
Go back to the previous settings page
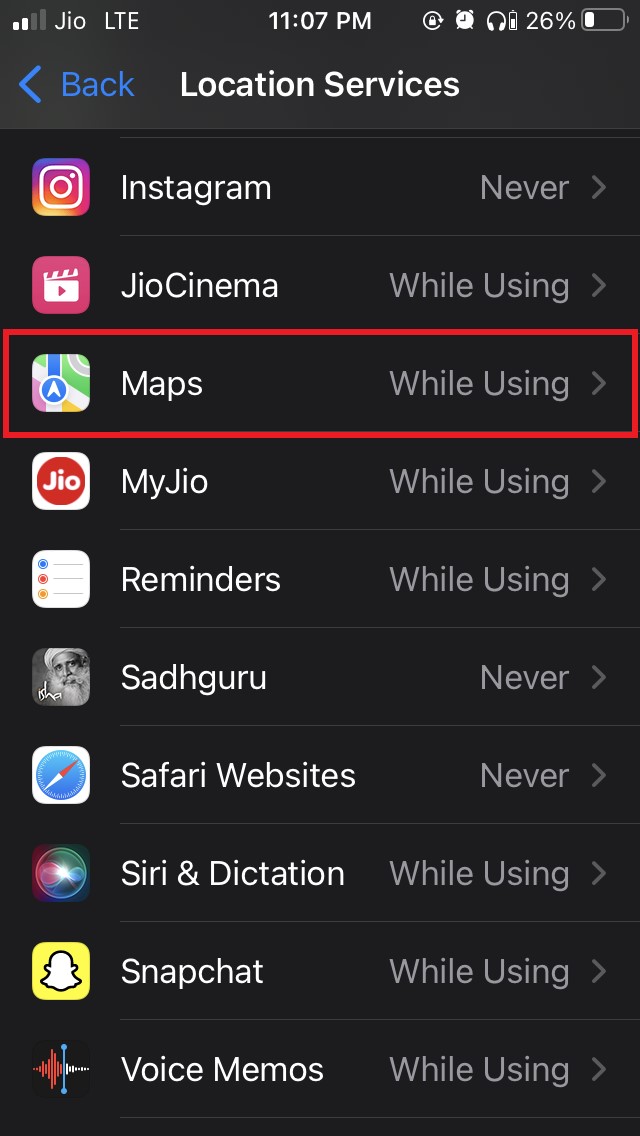point(76,85)
